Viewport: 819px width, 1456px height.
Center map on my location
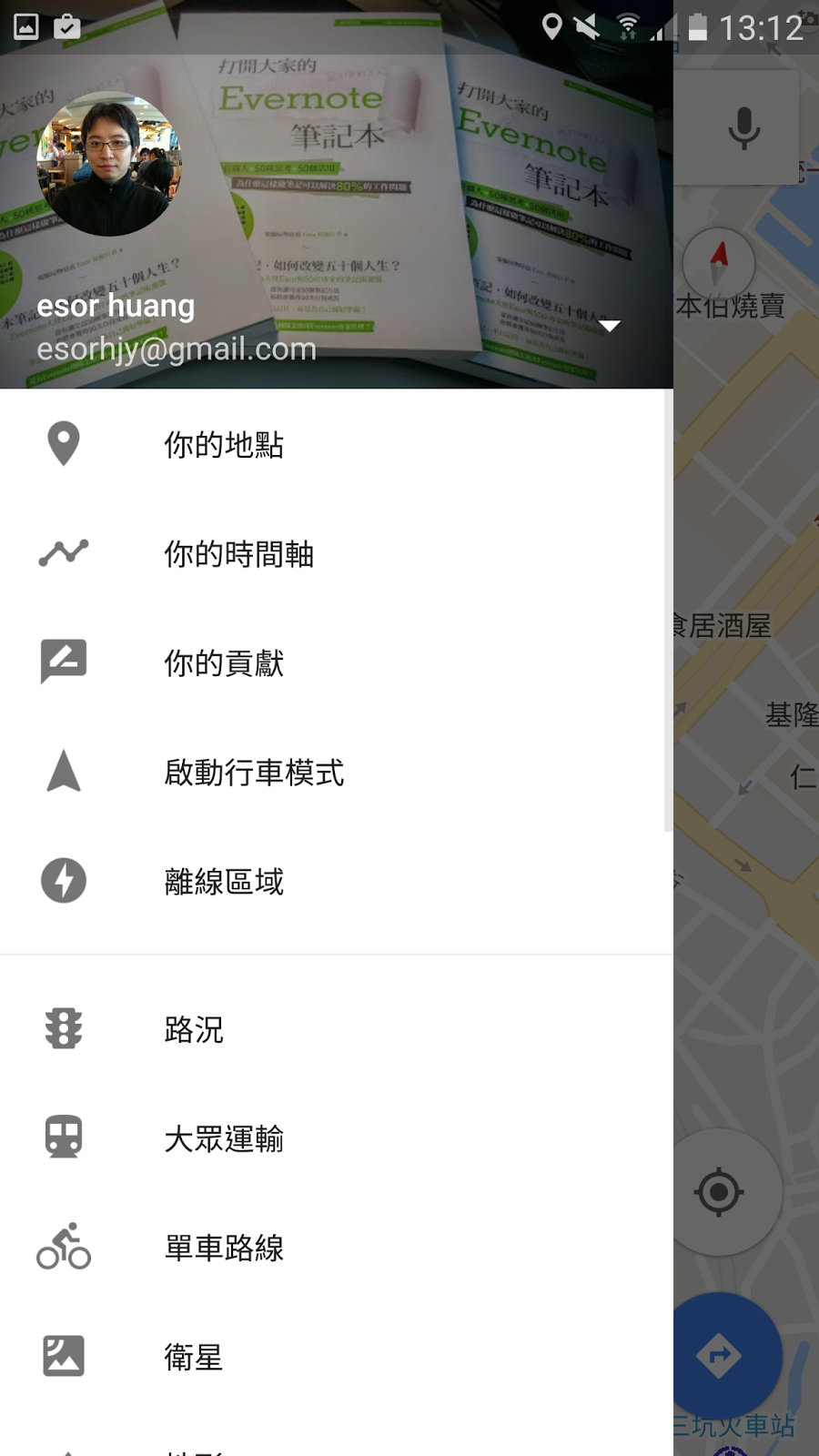pos(719,1192)
